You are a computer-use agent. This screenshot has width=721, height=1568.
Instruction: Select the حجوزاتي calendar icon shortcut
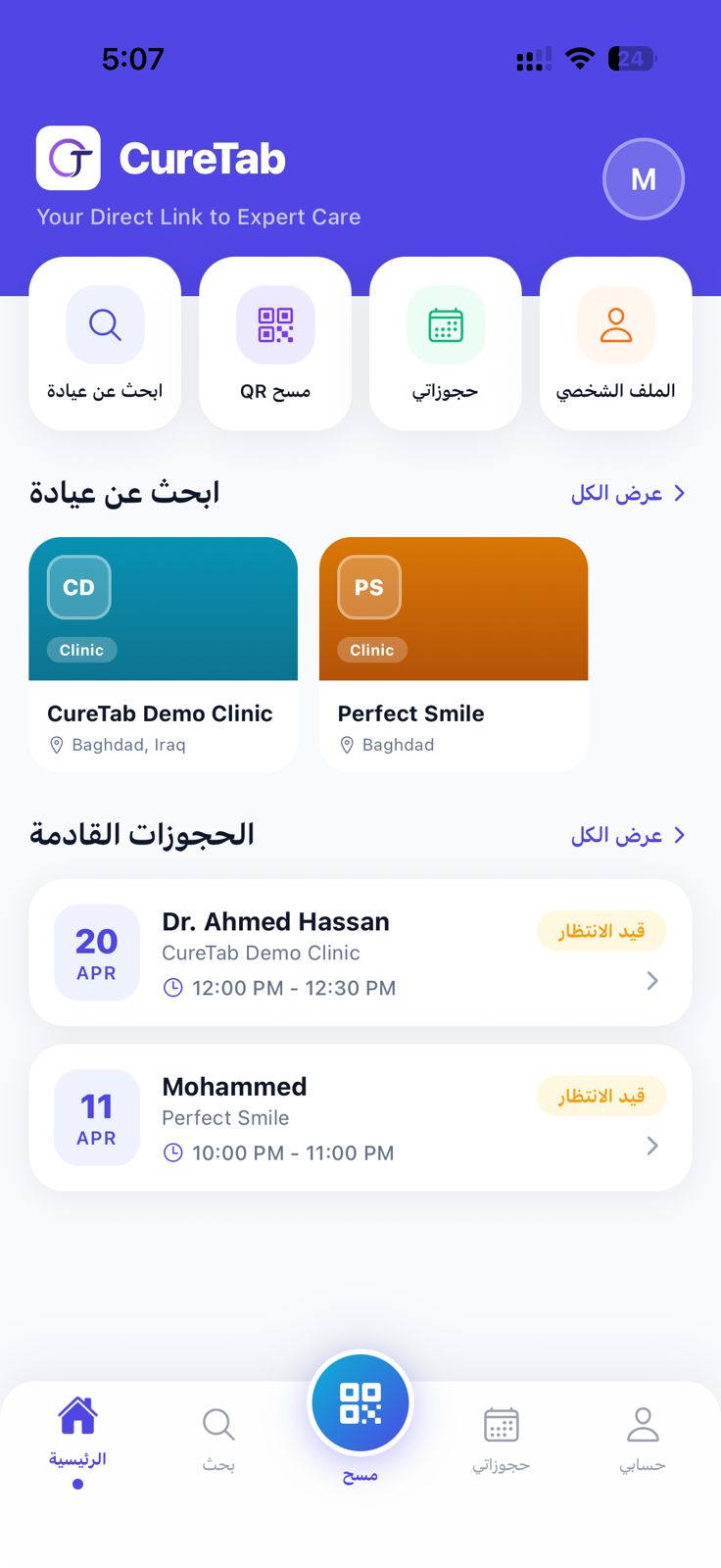(x=446, y=324)
